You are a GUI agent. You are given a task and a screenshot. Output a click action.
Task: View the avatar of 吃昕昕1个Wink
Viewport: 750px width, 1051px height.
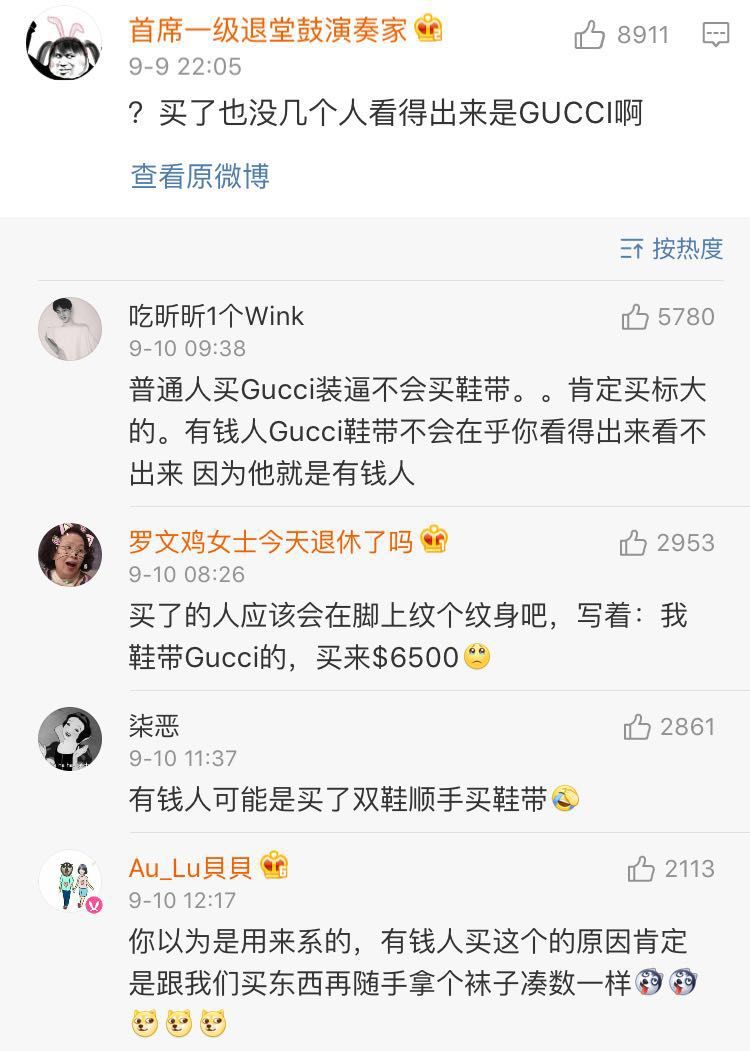[x=70, y=329]
